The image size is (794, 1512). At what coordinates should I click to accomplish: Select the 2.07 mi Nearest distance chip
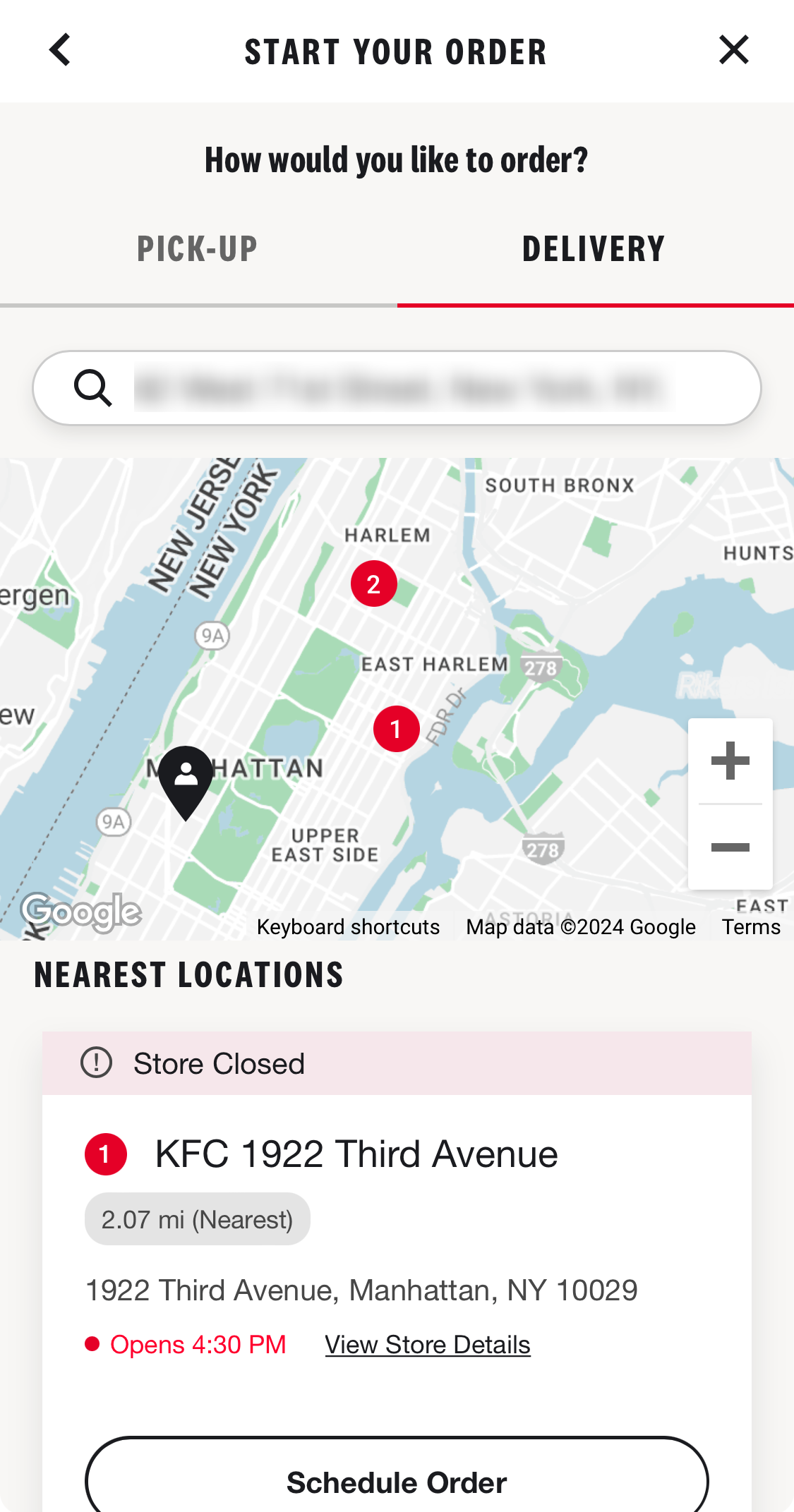tap(197, 1218)
